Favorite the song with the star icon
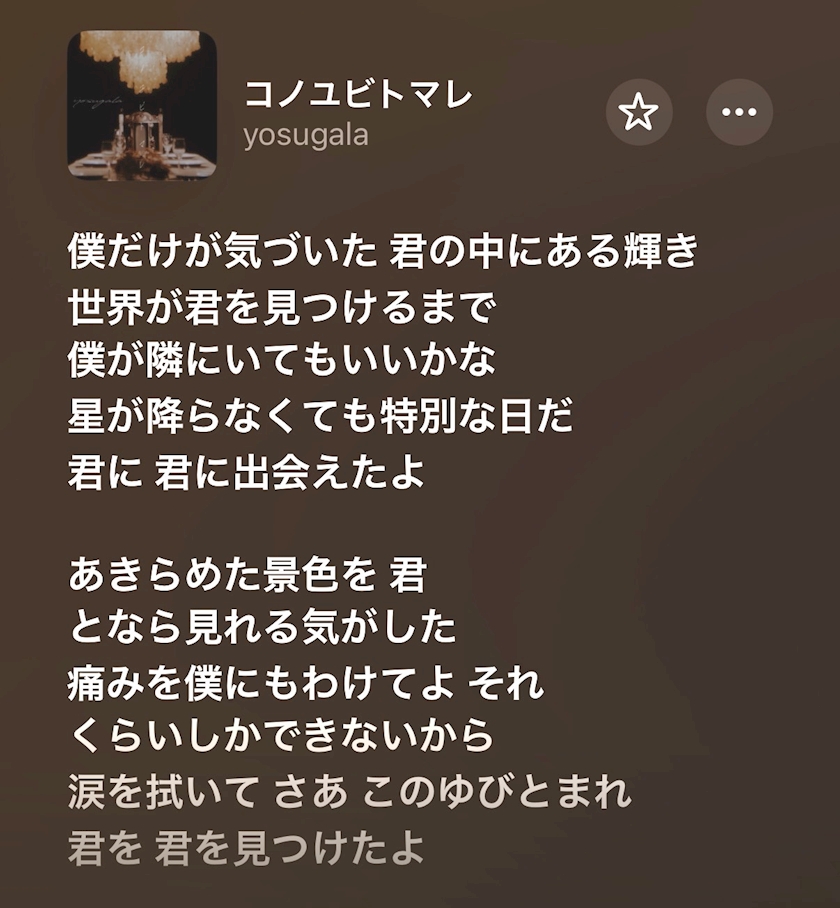The image size is (840, 908). click(639, 112)
